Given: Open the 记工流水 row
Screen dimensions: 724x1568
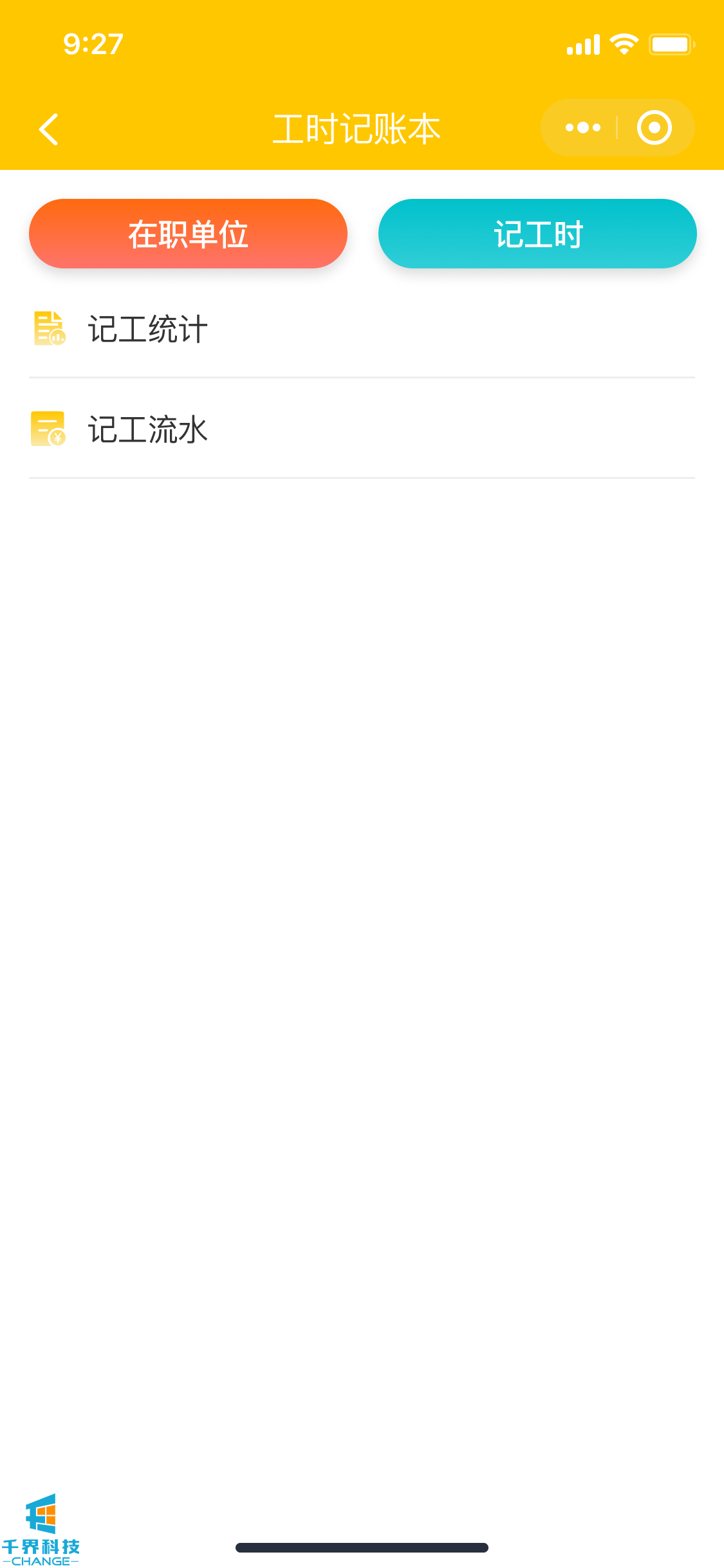Looking at the screenshot, I should pyautogui.click(x=360, y=429).
